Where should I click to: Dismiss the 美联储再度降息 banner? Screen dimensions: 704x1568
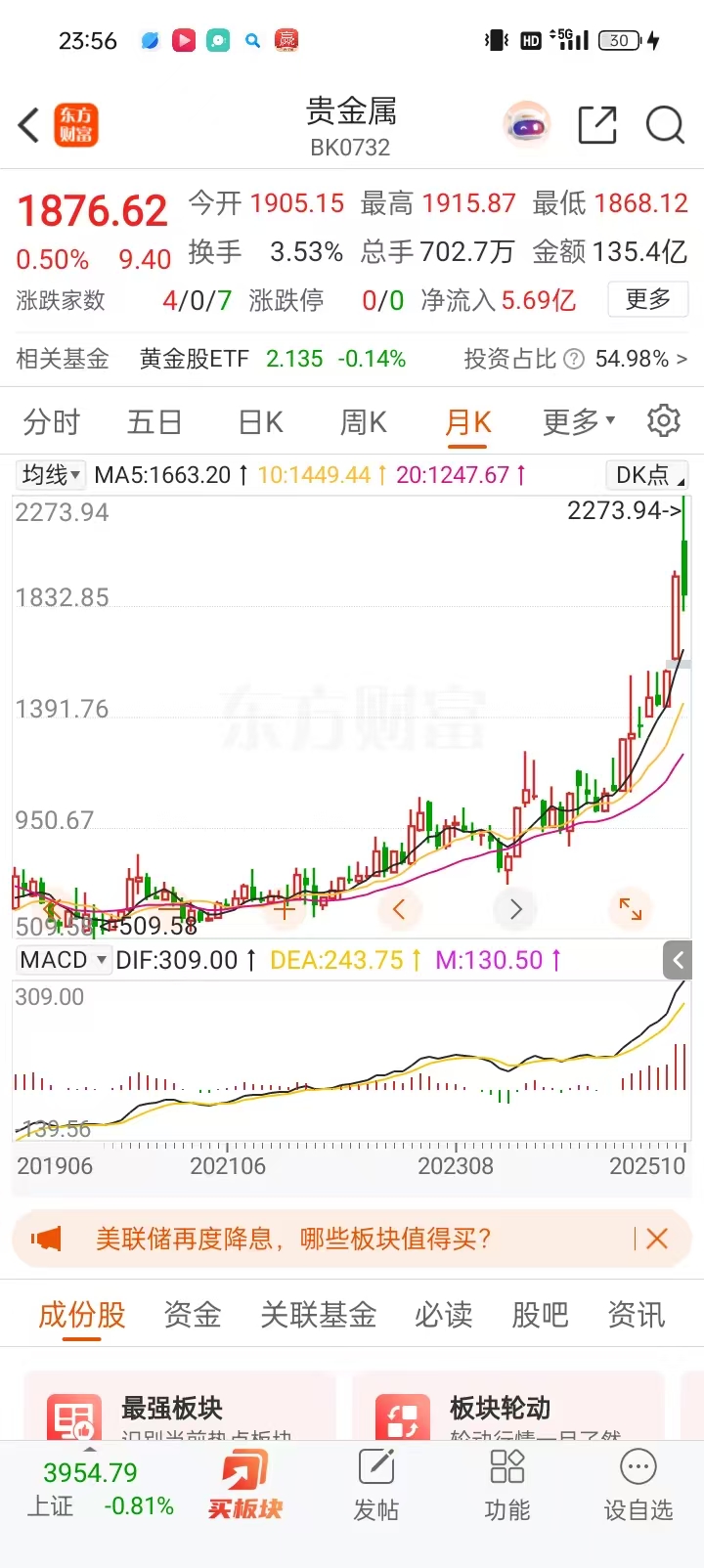[x=657, y=1239]
